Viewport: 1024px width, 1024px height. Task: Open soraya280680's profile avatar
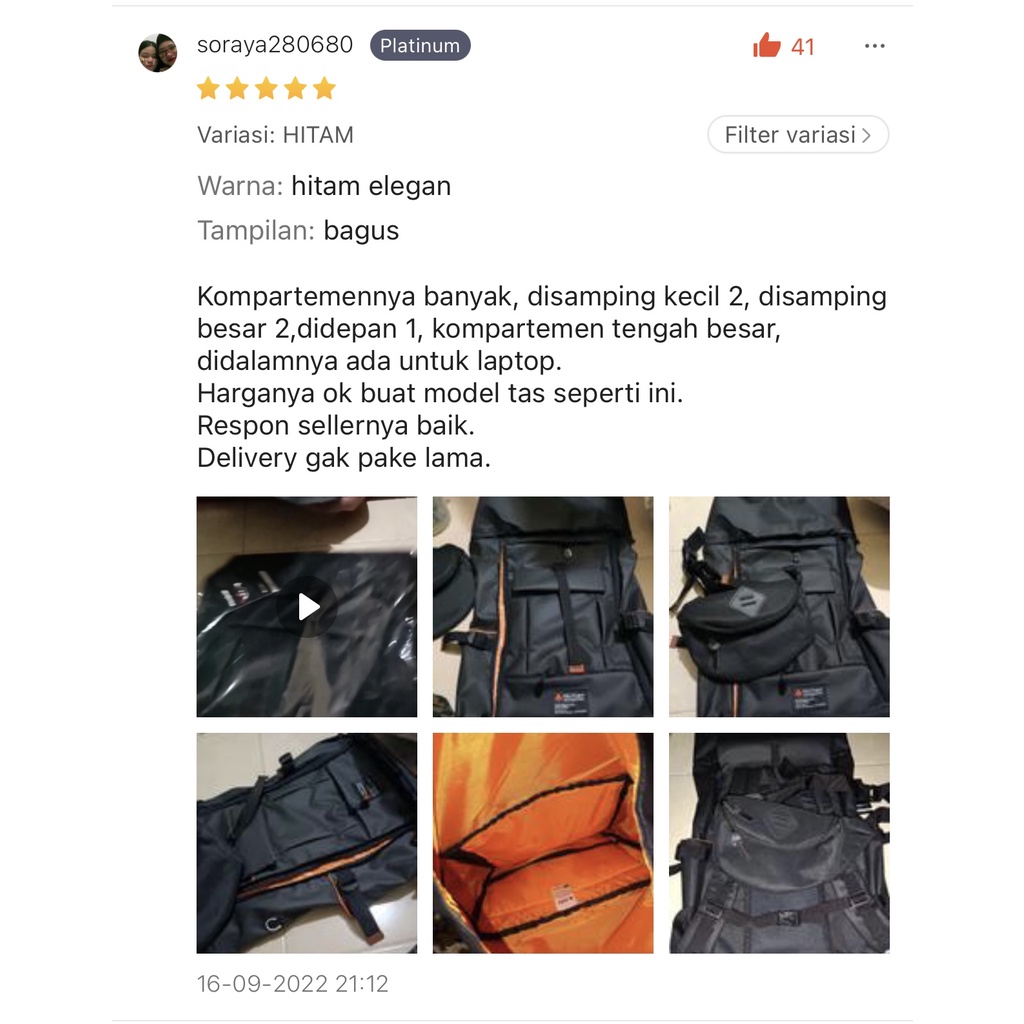click(158, 53)
